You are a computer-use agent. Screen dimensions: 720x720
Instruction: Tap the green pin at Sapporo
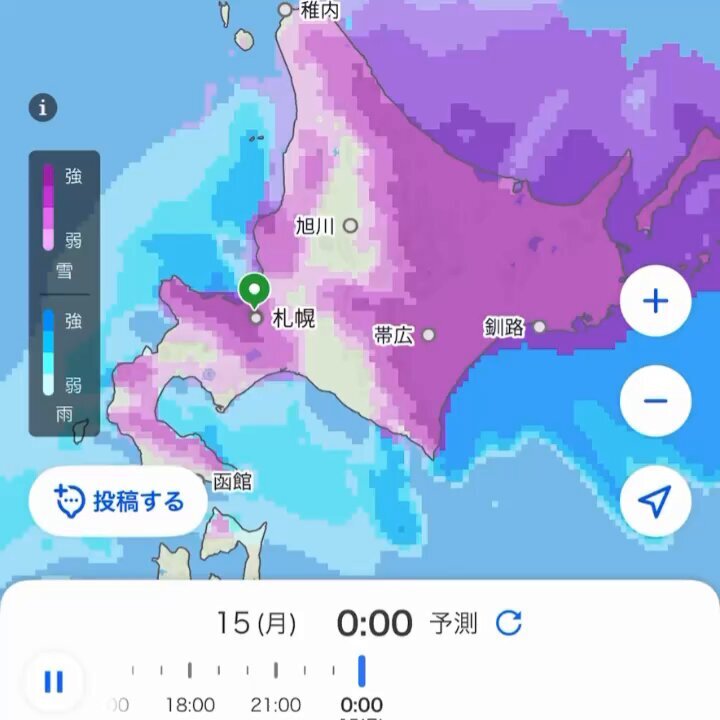[x=256, y=291]
